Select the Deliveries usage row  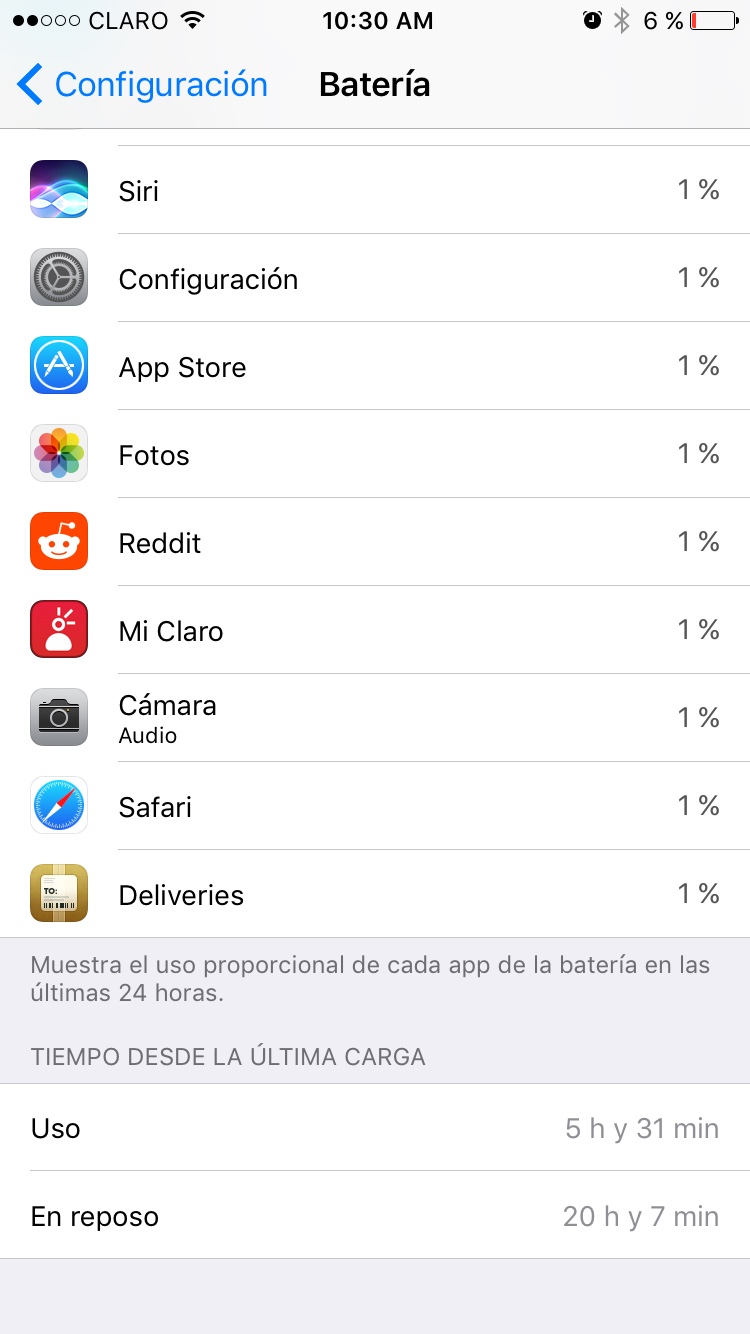(375, 894)
